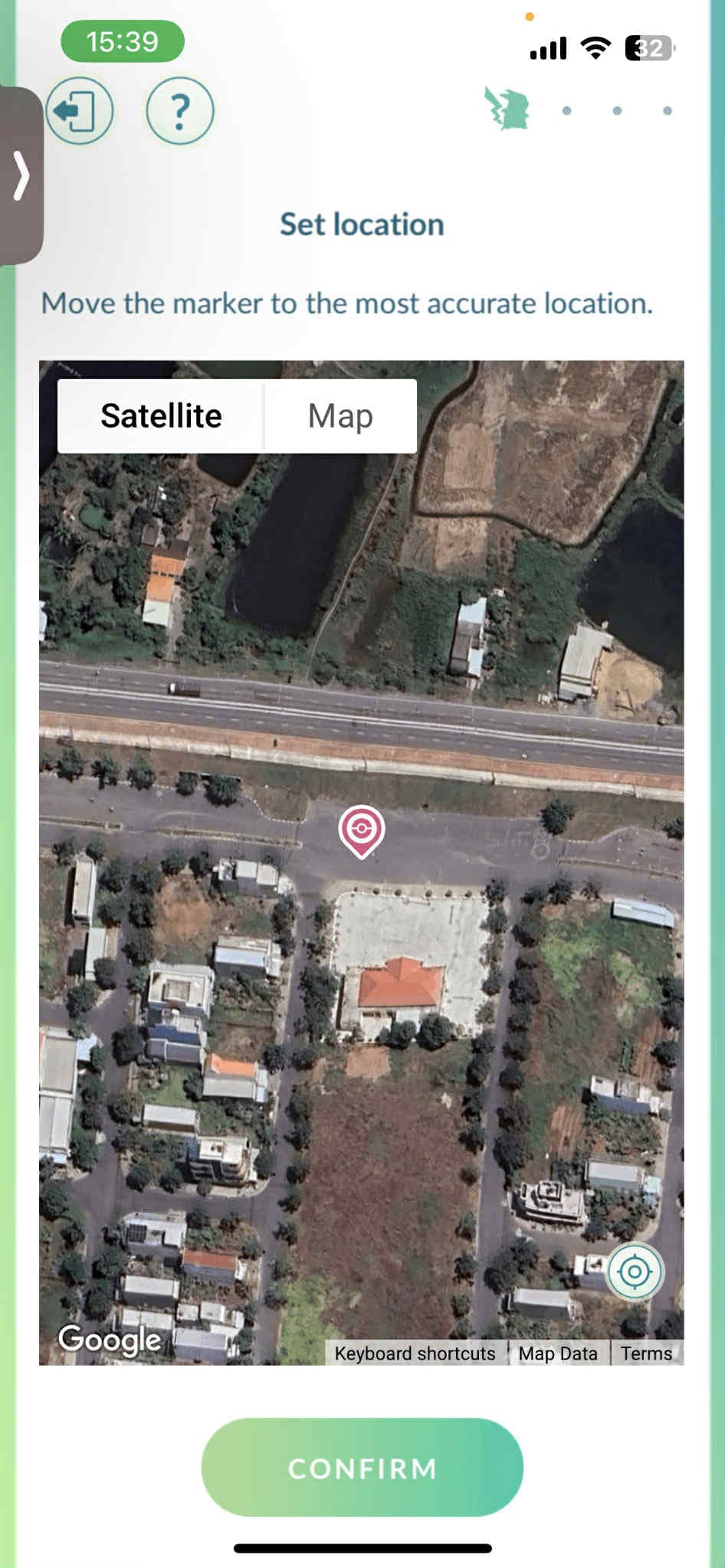Image resolution: width=725 pixels, height=1568 pixels.
Task: Confirm the selected location
Action: click(x=362, y=1467)
